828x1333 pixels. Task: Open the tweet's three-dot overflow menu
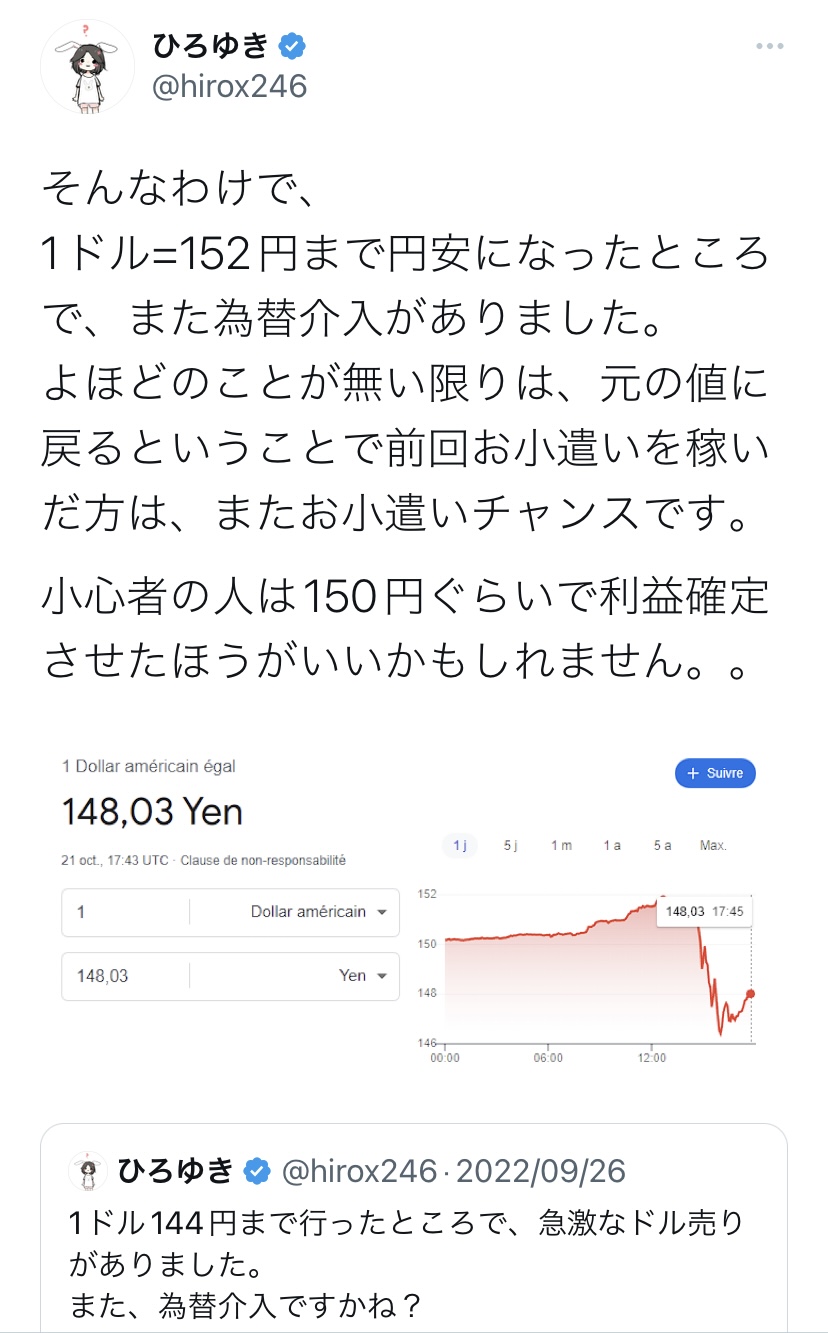(x=769, y=47)
